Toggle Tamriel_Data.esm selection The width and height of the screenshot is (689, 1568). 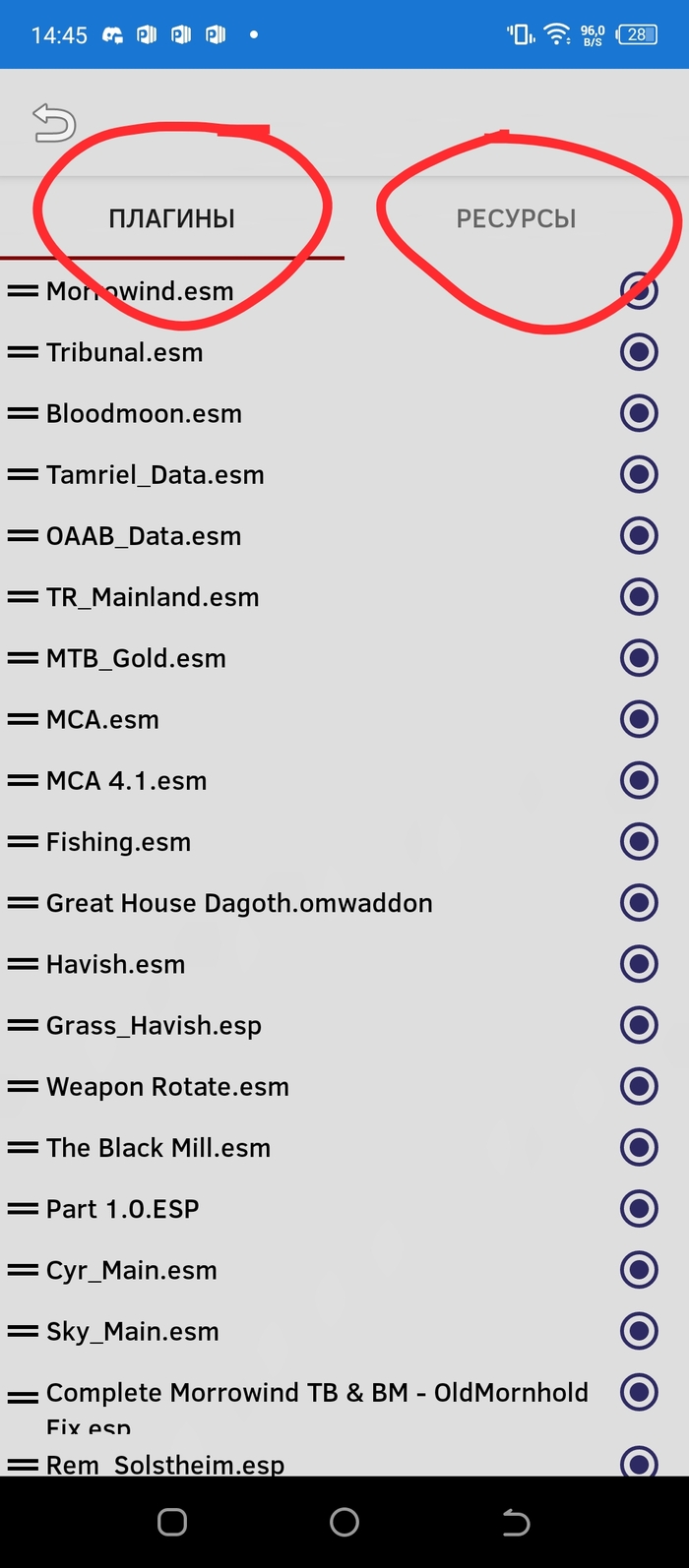pos(639,474)
